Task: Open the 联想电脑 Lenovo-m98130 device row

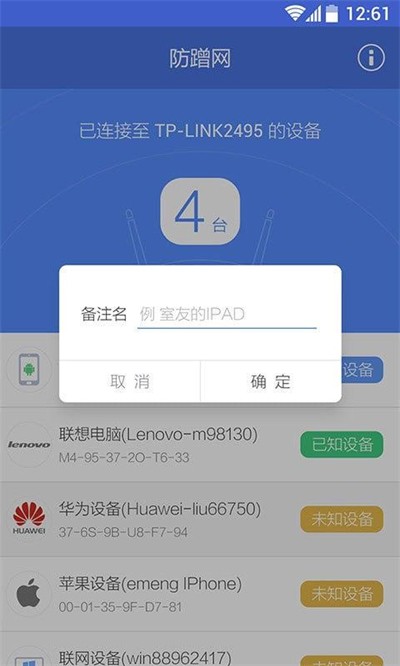Action: pos(200,445)
